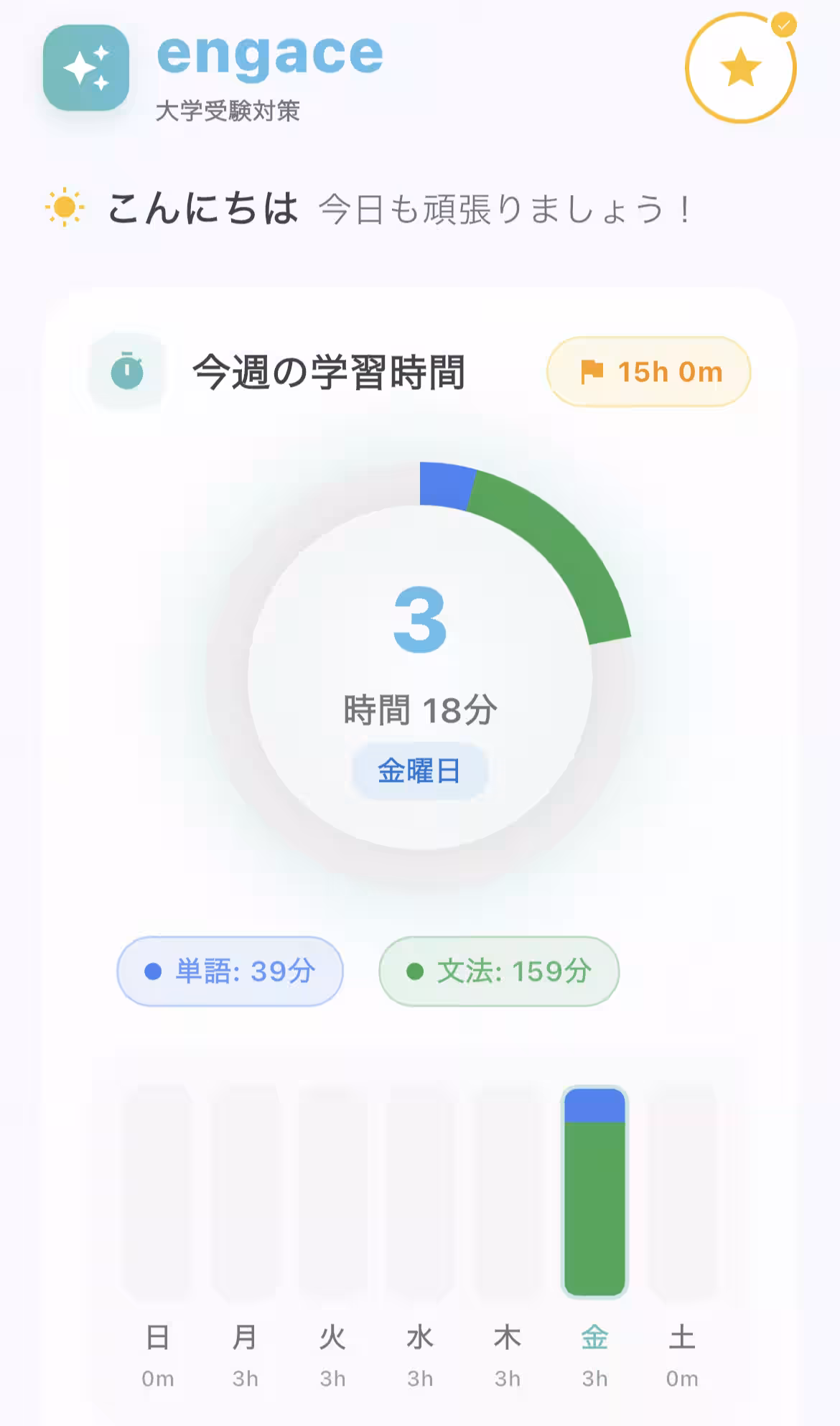840x1426 pixels.
Task: Open the 15h 0m weekly goal setting
Action: tap(648, 371)
